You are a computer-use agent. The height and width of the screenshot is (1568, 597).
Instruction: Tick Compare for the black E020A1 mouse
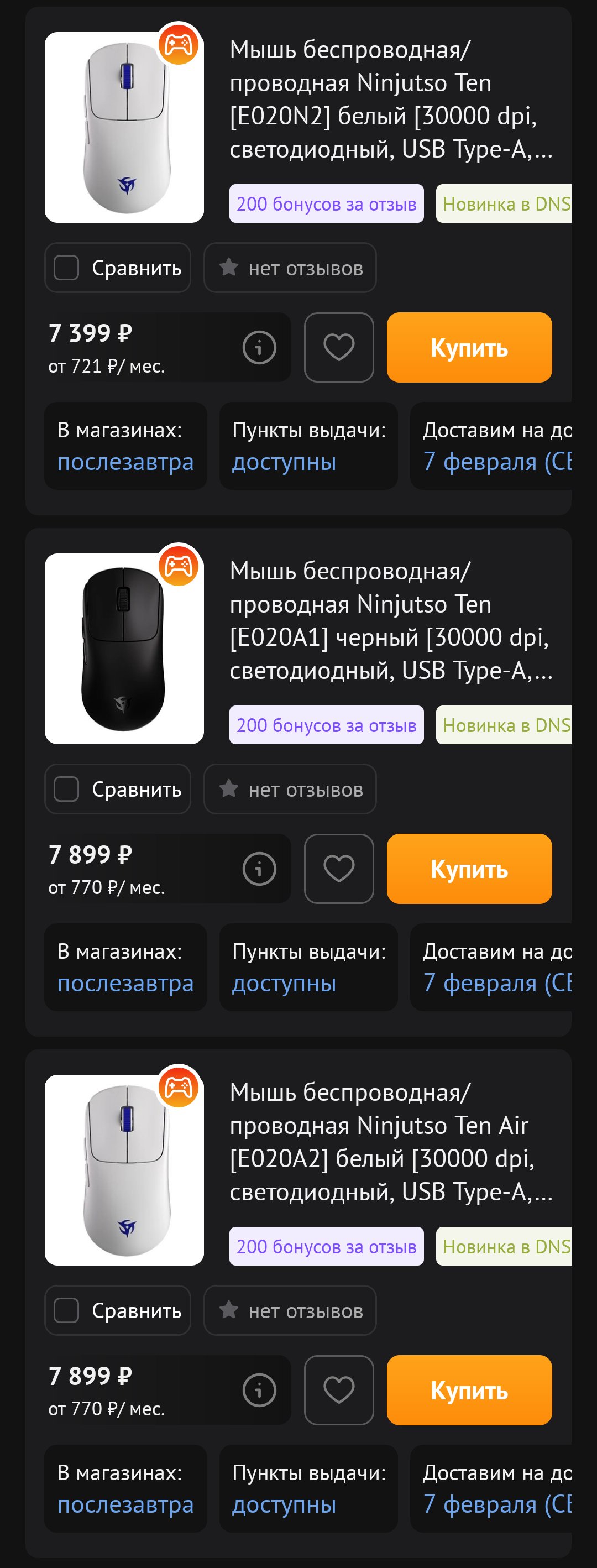[67, 789]
